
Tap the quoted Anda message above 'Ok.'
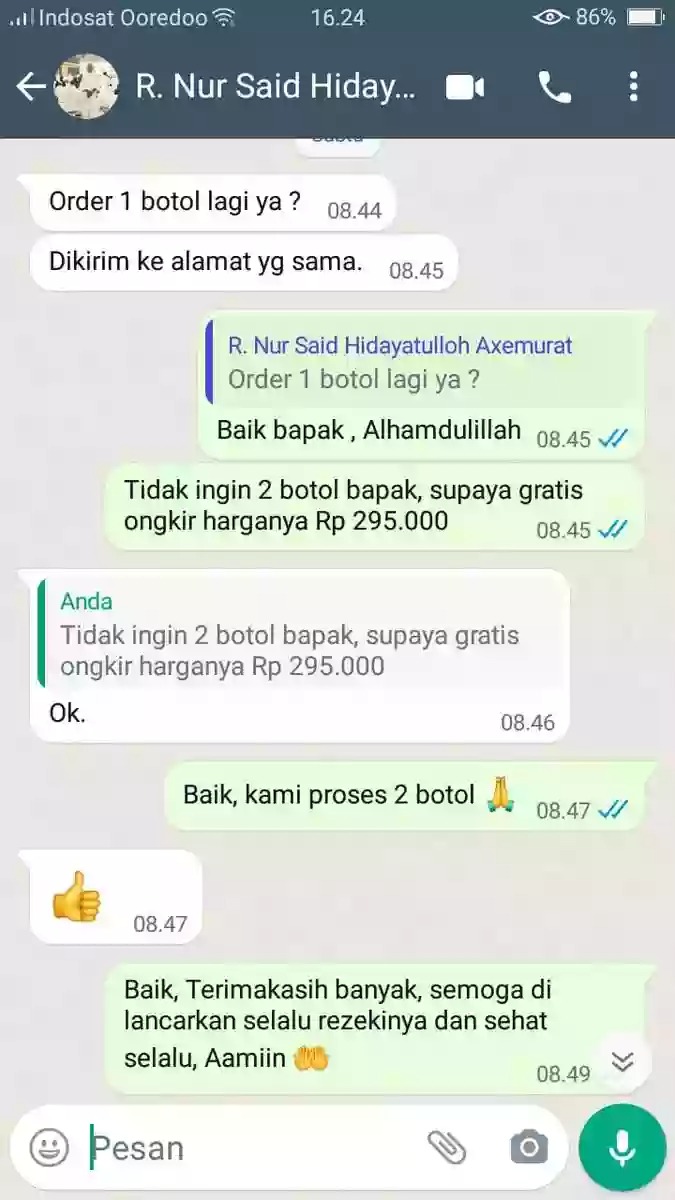pyautogui.click(x=300, y=635)
